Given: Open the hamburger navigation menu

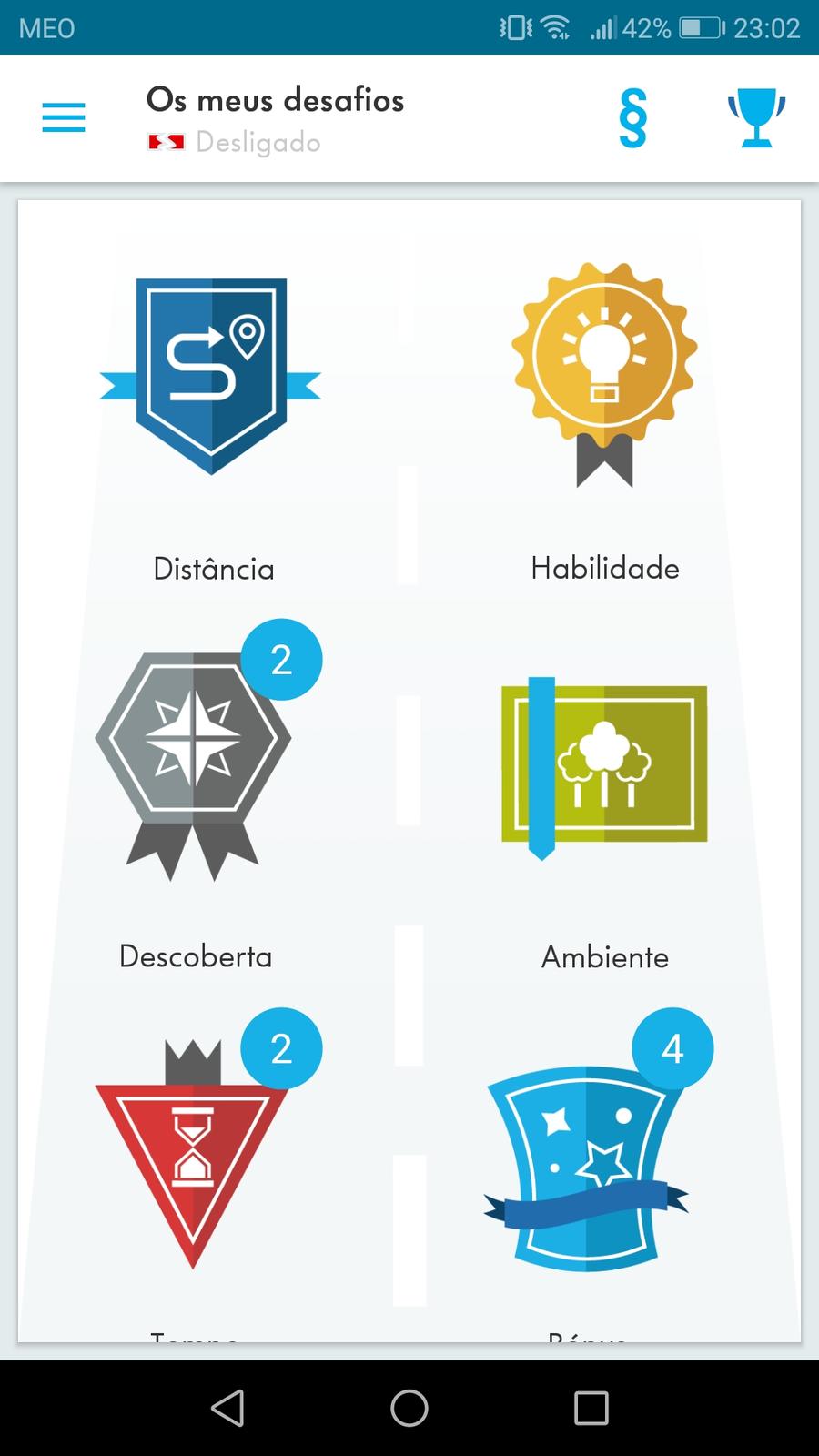Looking at the screenshot, I should click(x=64, y=117).
